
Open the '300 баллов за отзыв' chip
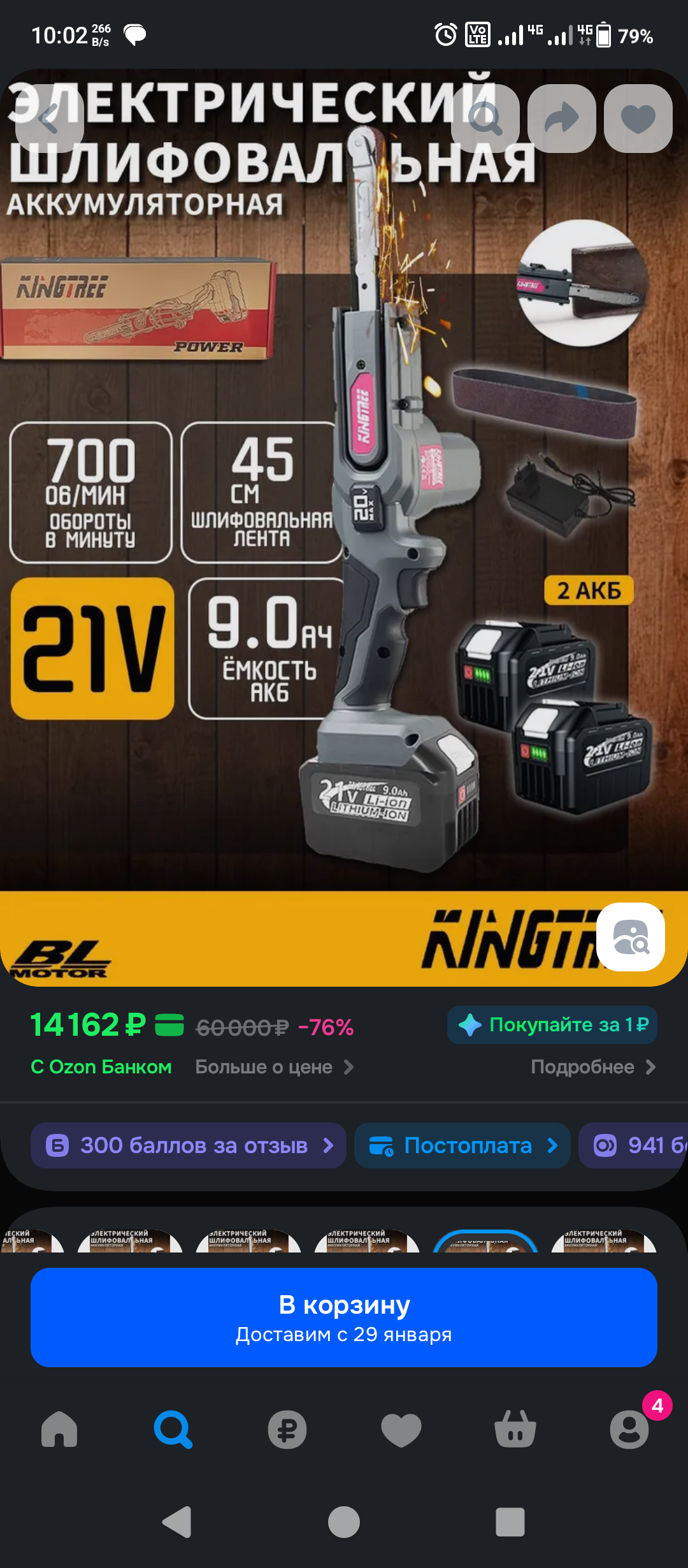point(189,1145)
